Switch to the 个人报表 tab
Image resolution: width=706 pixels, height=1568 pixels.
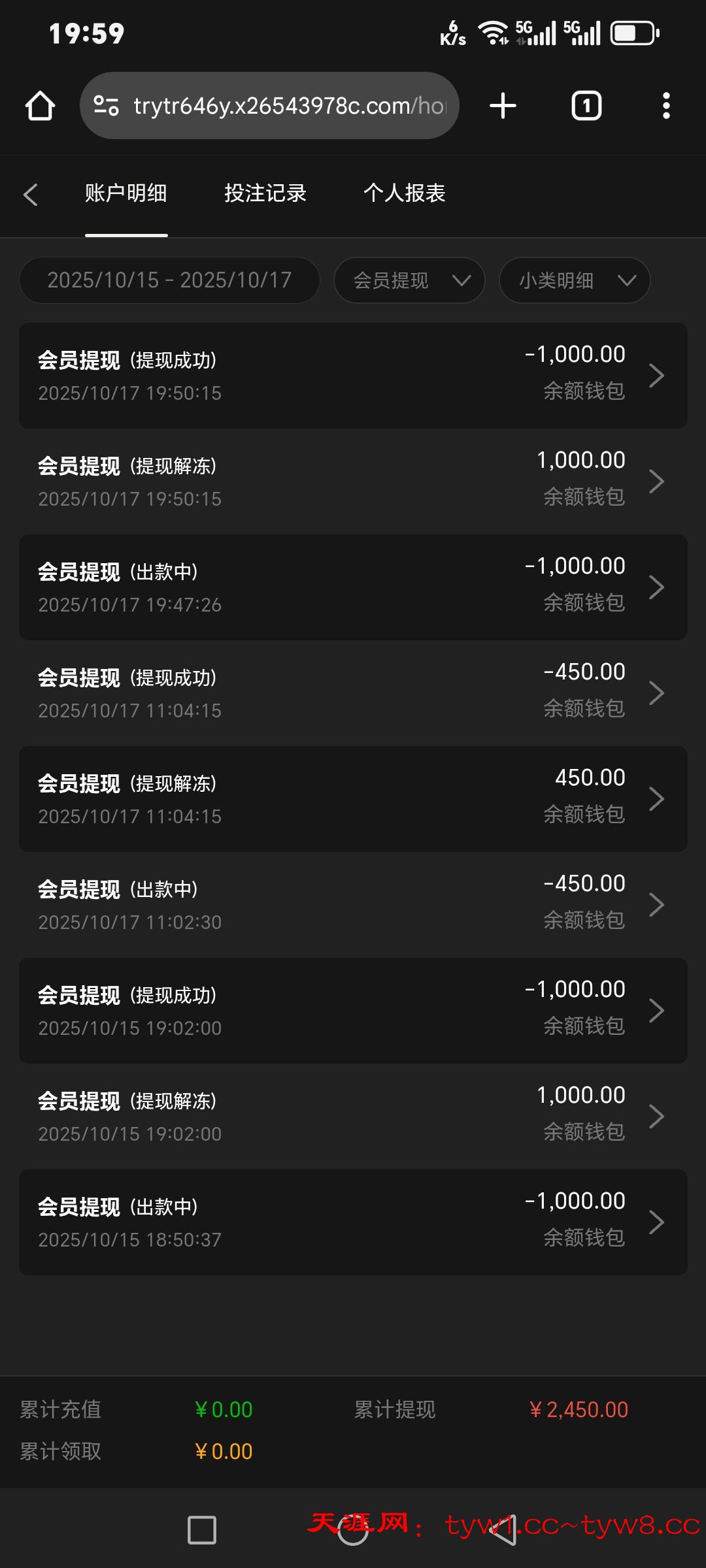click(x=404, y=193)
